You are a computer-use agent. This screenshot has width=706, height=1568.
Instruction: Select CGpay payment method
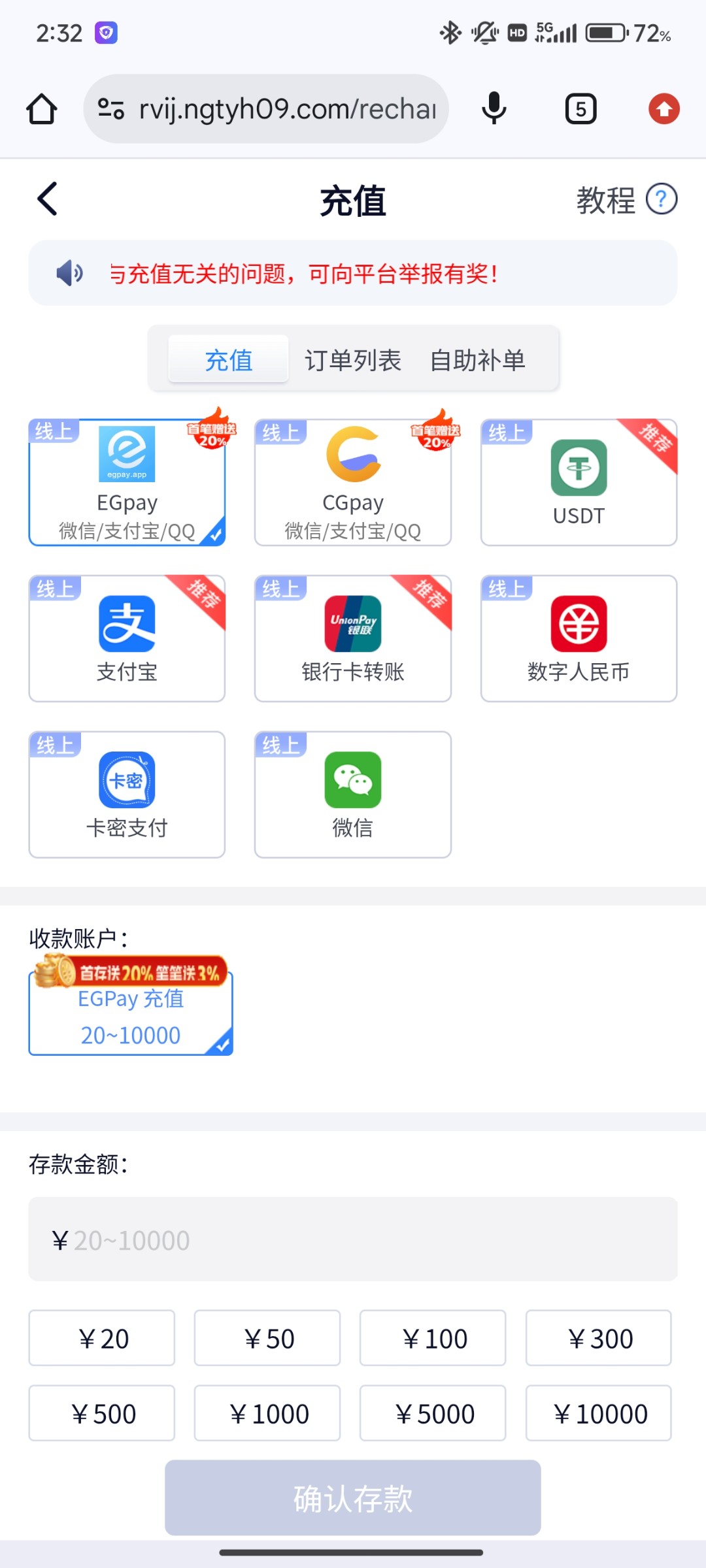click(353, 482)
